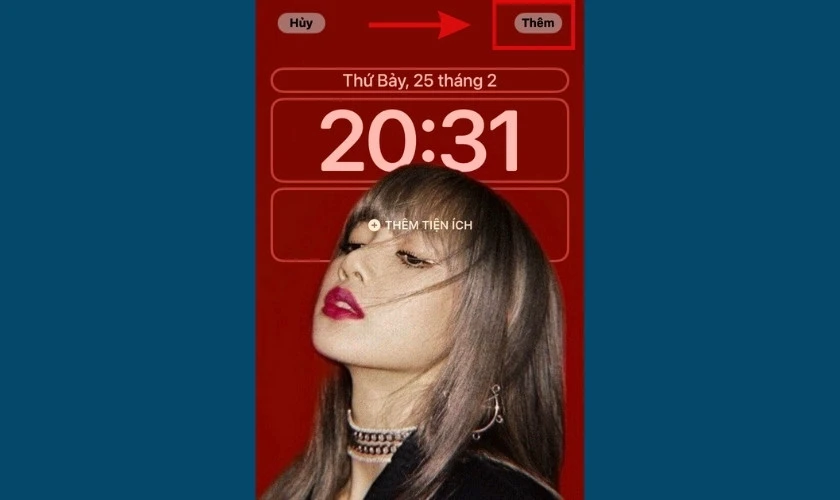This screenshot has width=840, height=500.
Task: Tap Thêm to add this wallpaper
Action: click(x=537, y=23)
